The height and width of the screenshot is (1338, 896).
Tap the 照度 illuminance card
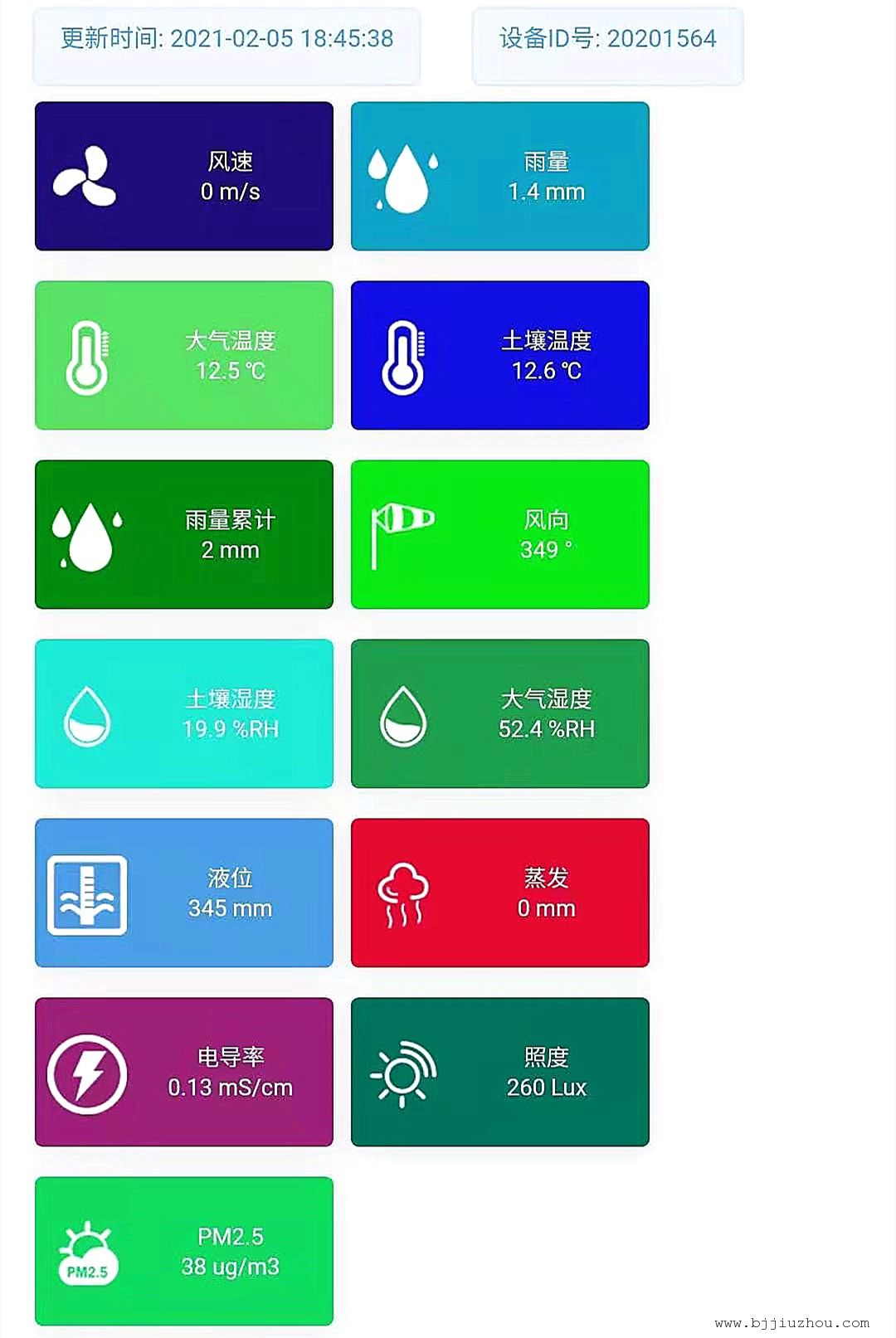coord(499,1072)
